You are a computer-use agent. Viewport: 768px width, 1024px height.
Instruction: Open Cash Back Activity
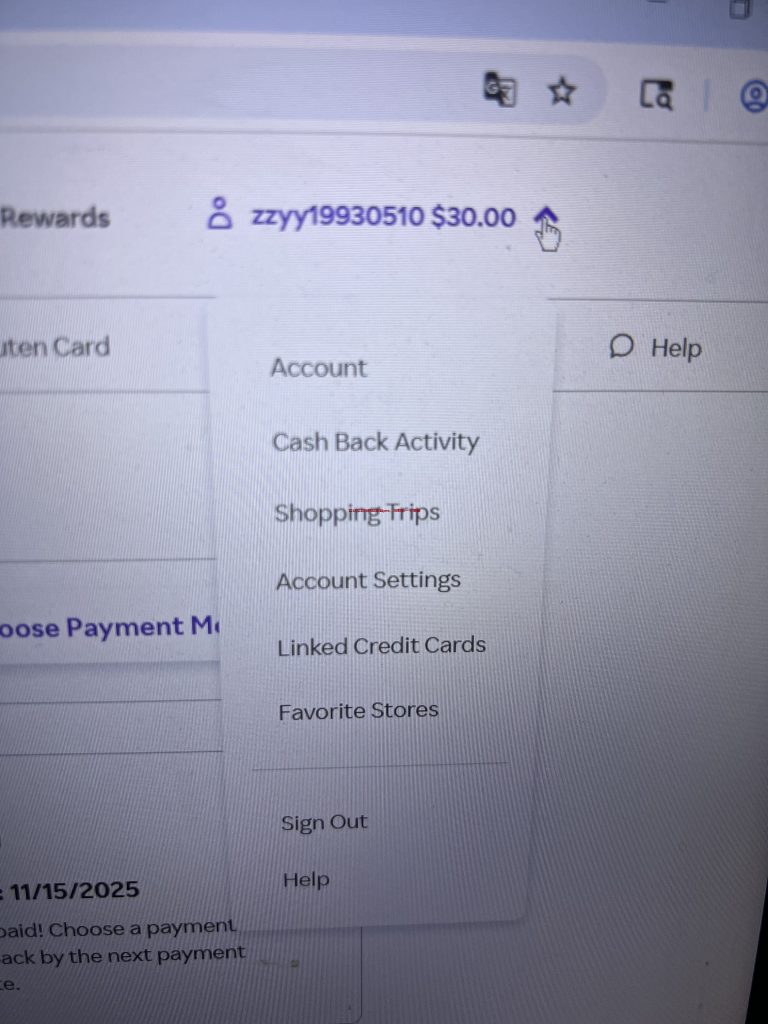click(x=375, y=442)
